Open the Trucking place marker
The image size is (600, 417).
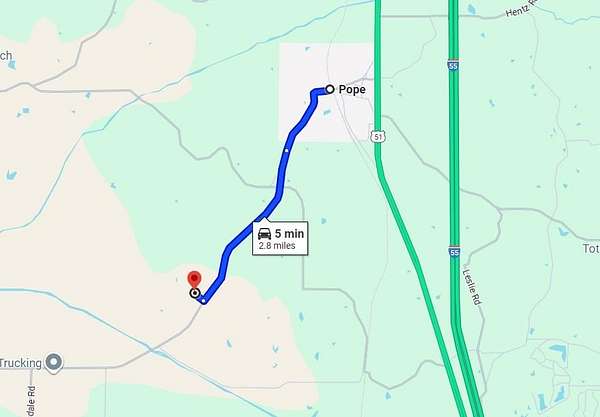point(54,362)
